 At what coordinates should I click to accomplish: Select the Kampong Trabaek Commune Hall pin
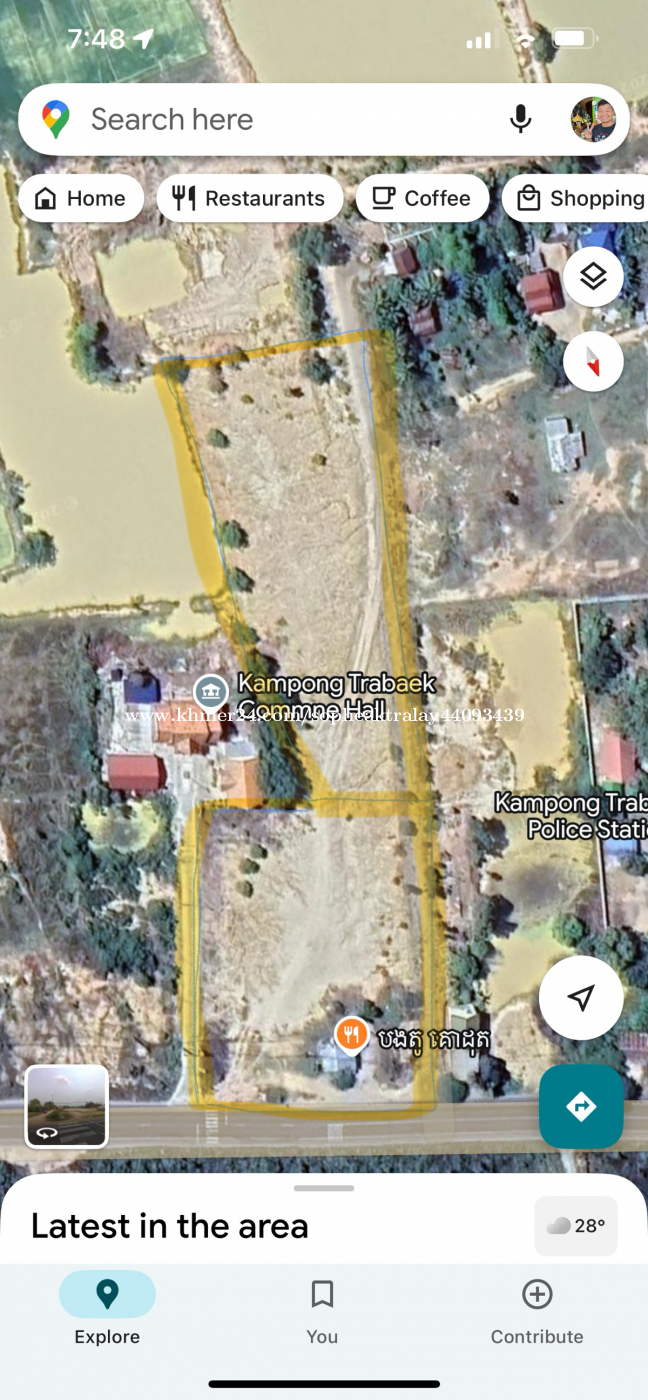point(210,691)
